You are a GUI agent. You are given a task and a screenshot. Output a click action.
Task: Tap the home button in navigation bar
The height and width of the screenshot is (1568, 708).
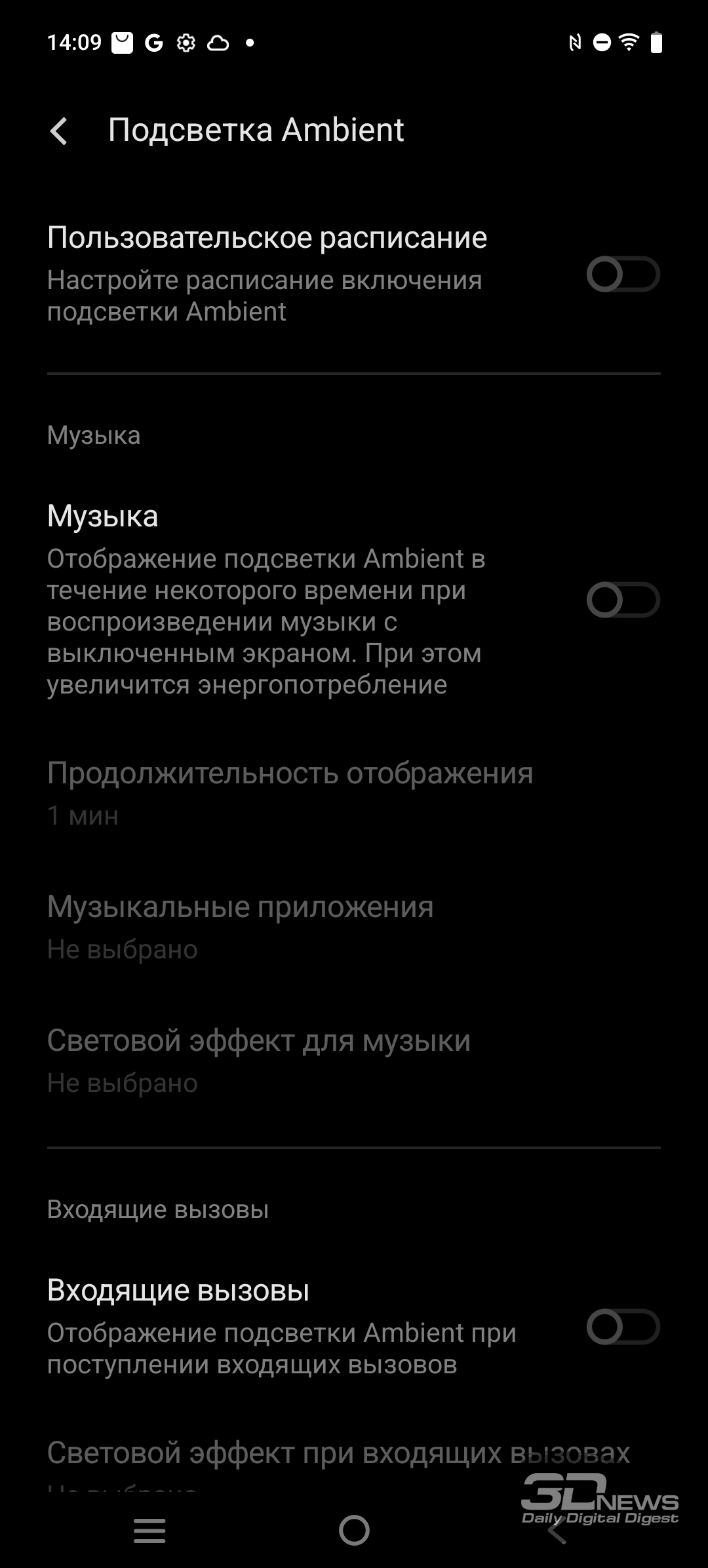pos(354,1531)
